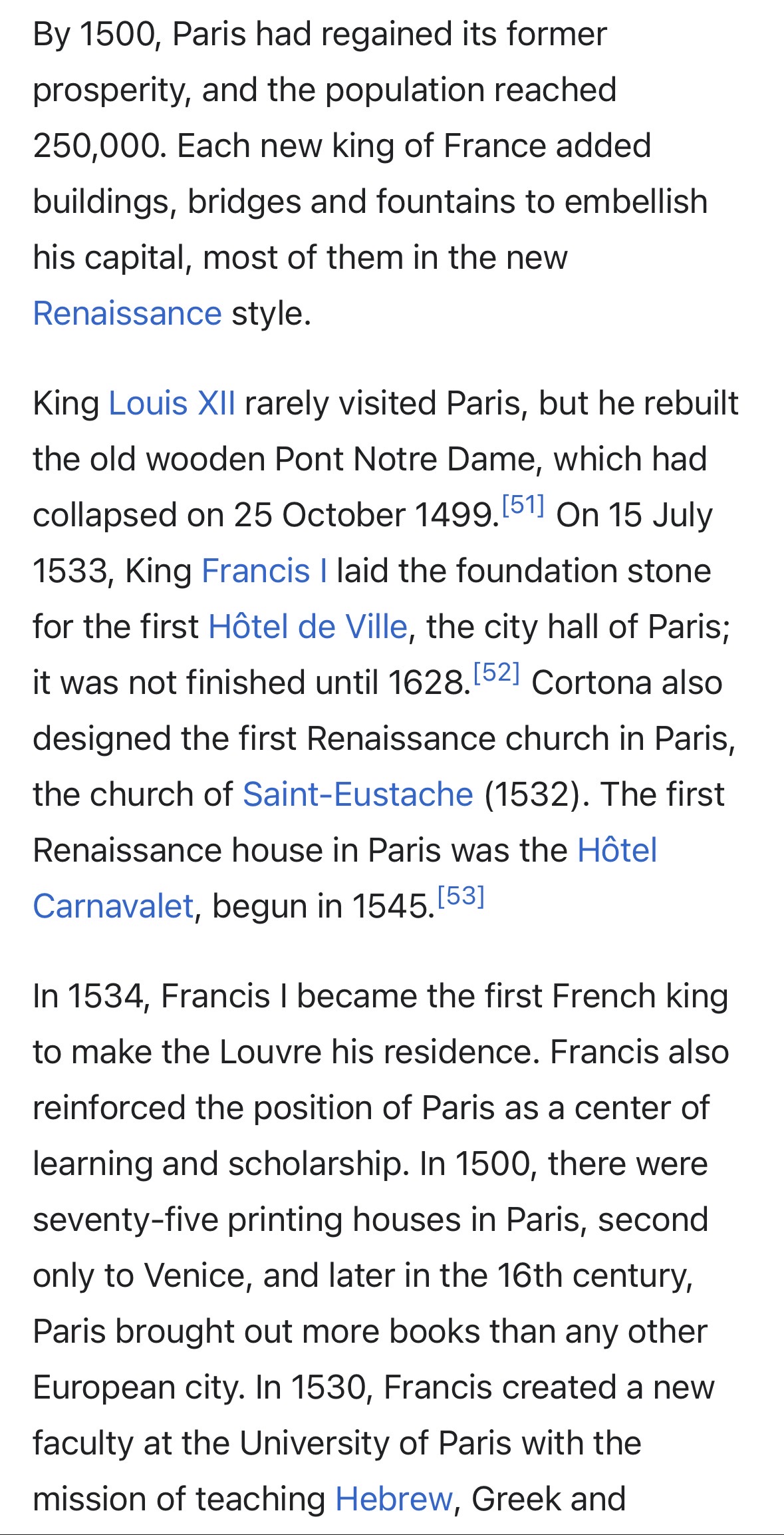
Task: View footnote reference 51
Action: (523, 506)
